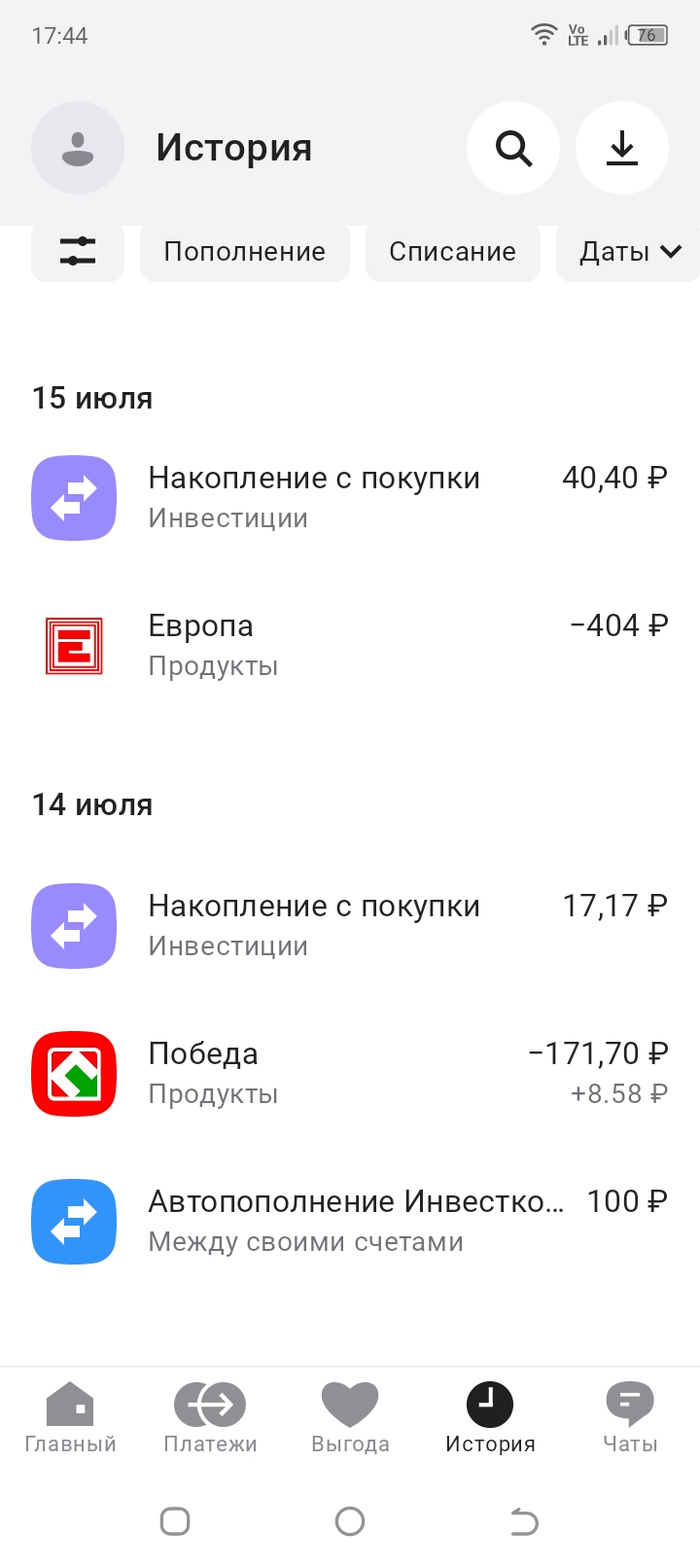Screen dimensions: 700x1568
Task: Open the profile avatar
Action: (78, 148)
